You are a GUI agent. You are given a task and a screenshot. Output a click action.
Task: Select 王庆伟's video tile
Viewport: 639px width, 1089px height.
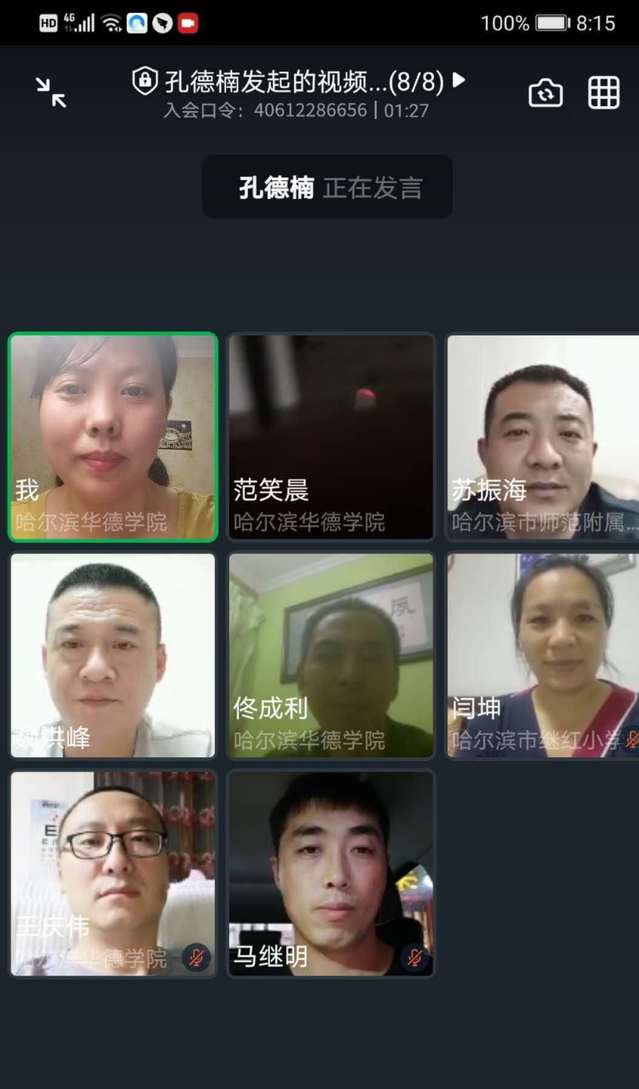click(113, 873)
